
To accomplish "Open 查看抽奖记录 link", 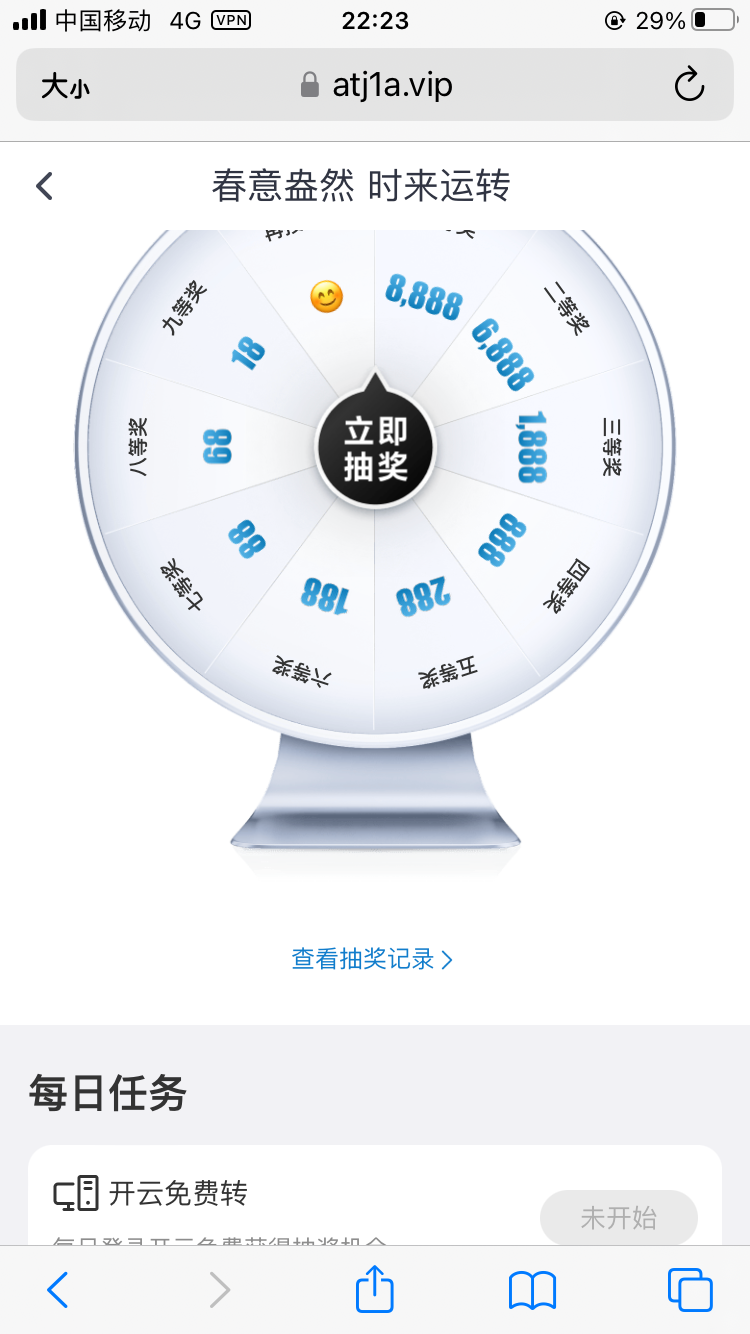I will coord(372,960).
